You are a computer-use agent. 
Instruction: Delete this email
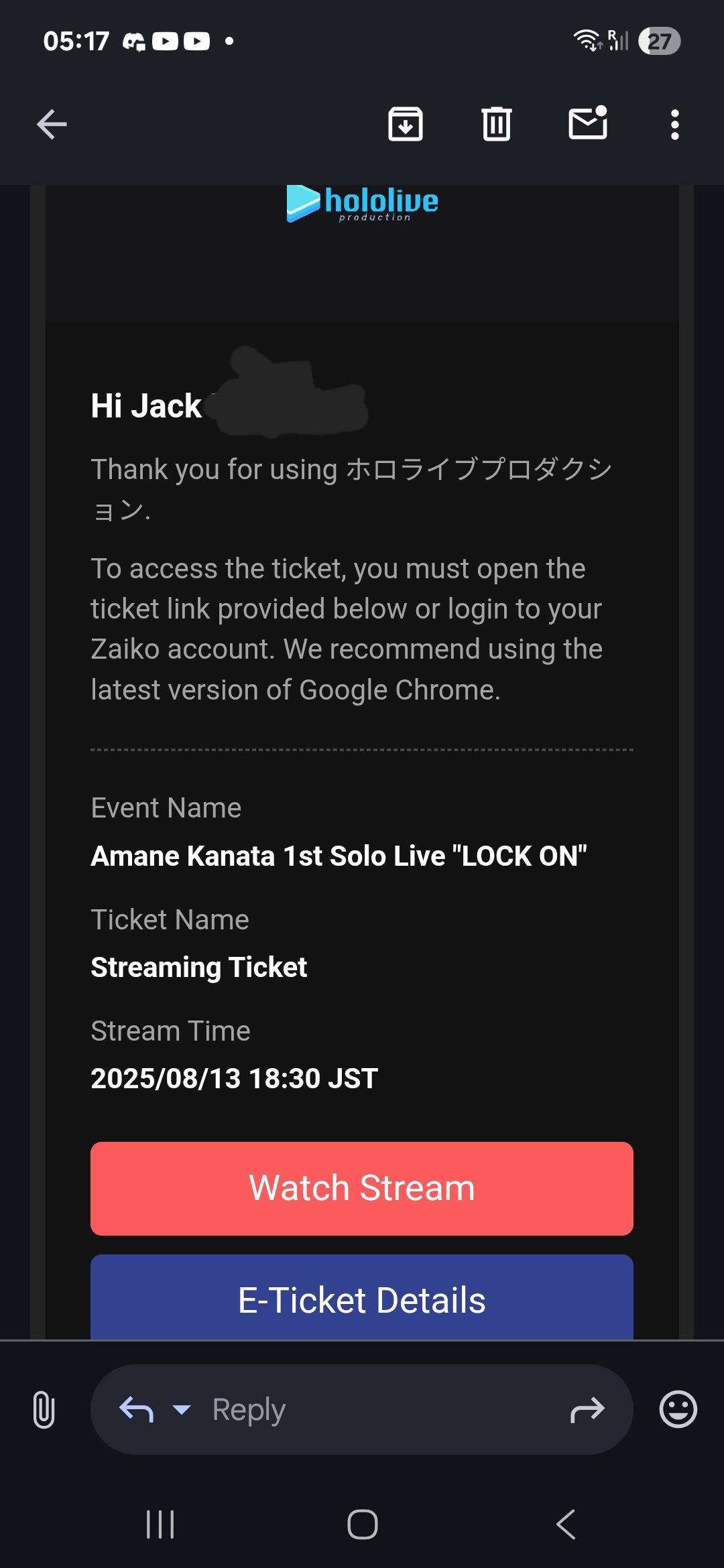coord(497,125)
